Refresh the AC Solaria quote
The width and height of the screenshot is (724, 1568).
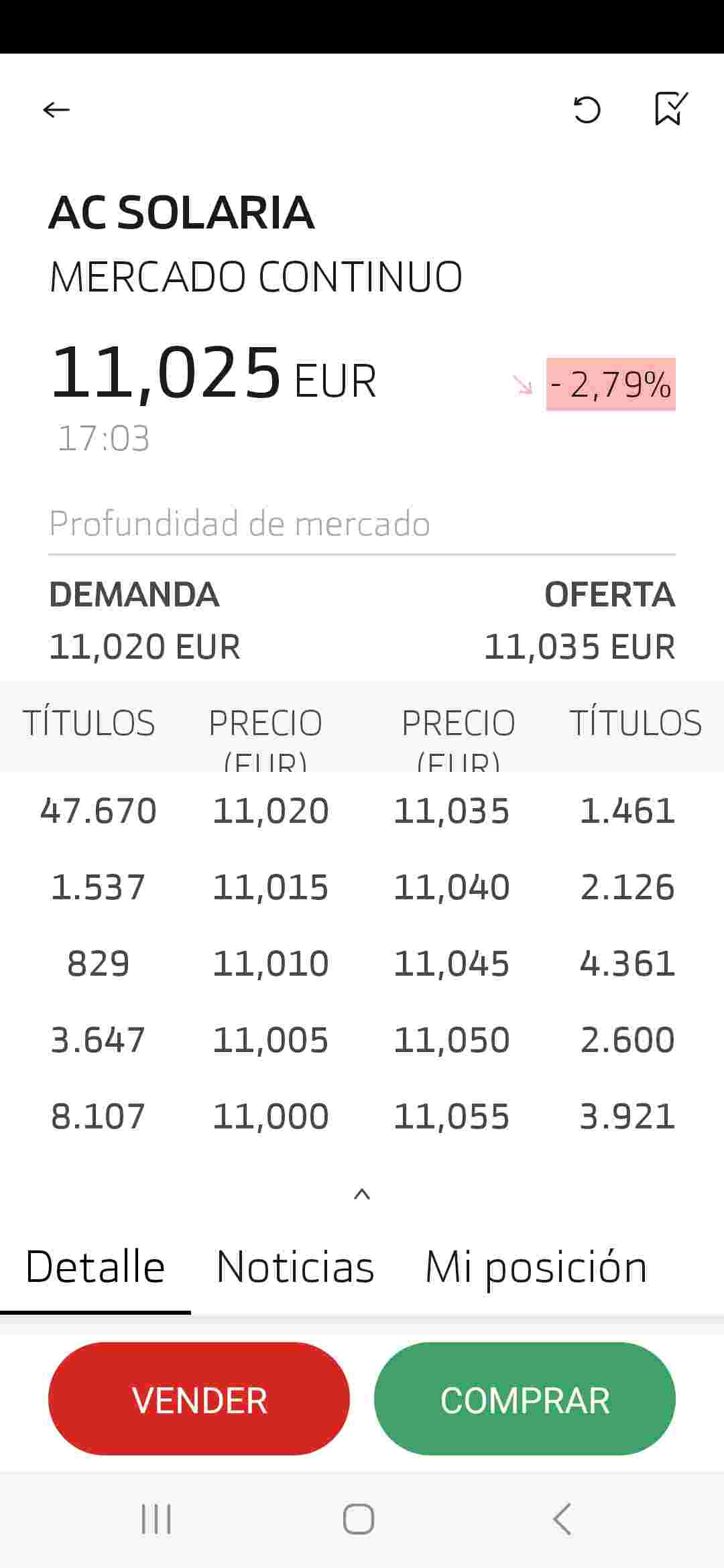pyautogui.click(x=587, y=110)
